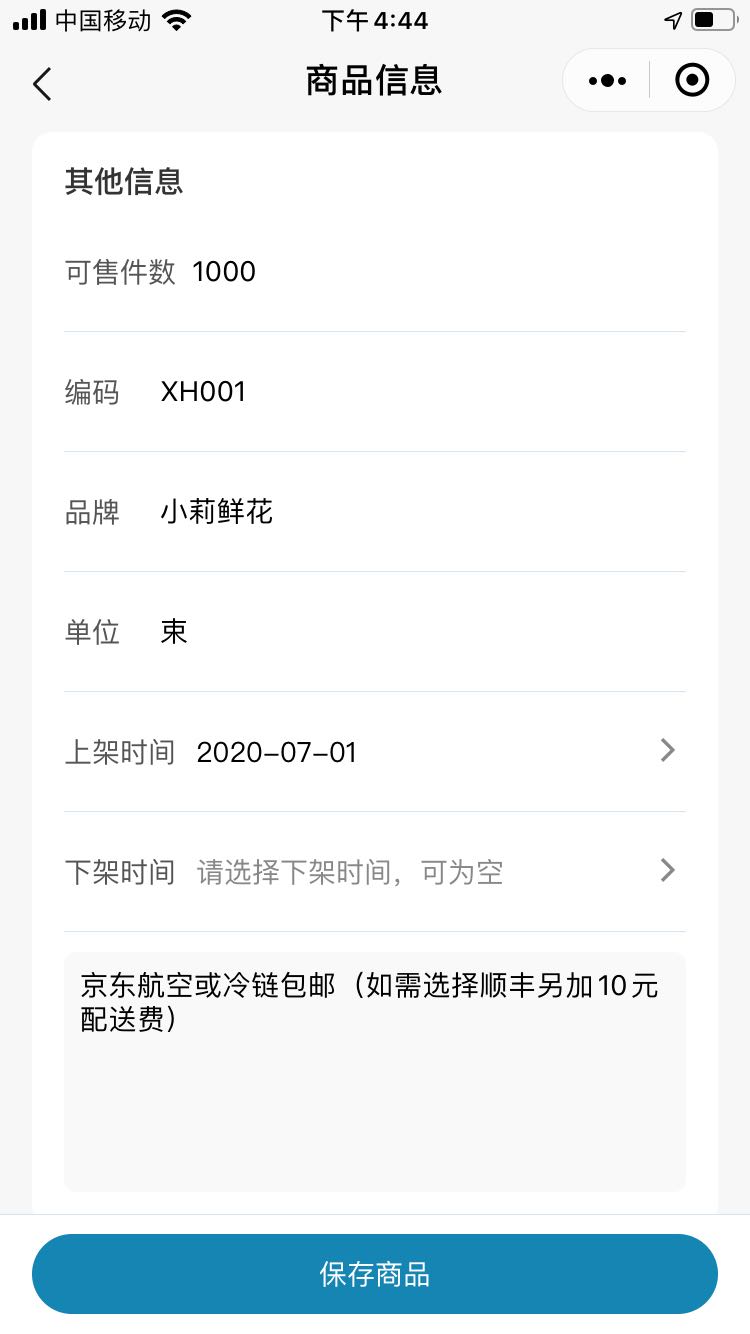This screenshot has height=1334, width=750.
Task: Go back using the top-left arrow
Action: [x=42, y=83]
